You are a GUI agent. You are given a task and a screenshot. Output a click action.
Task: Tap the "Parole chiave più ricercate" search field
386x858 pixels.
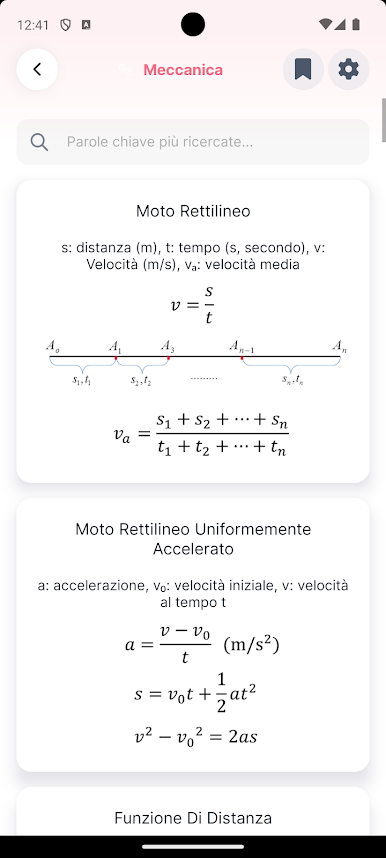coord(193,142)
